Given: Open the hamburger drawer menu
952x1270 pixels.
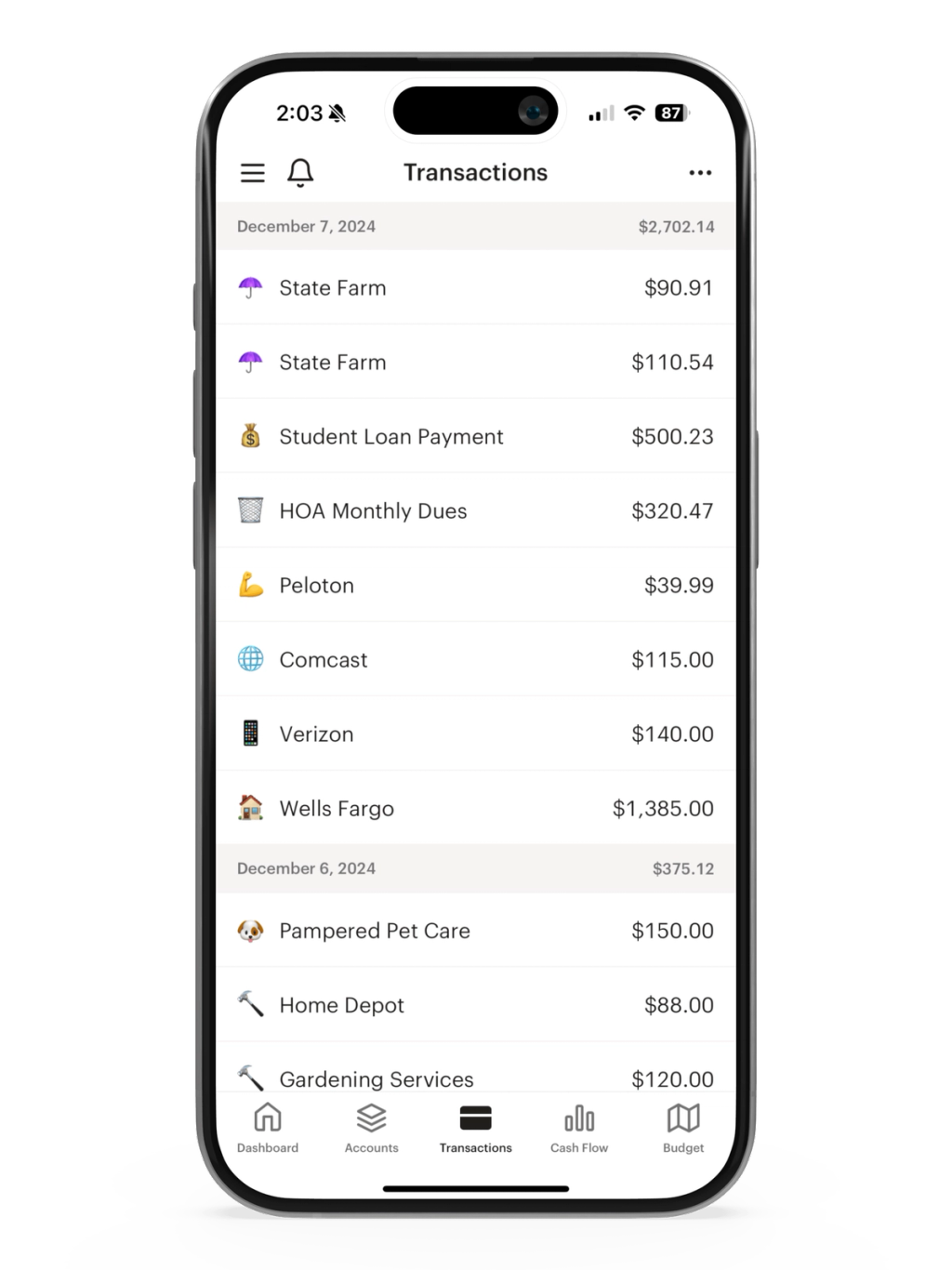Looking at the screenshot, I should [x=253, y=173].
